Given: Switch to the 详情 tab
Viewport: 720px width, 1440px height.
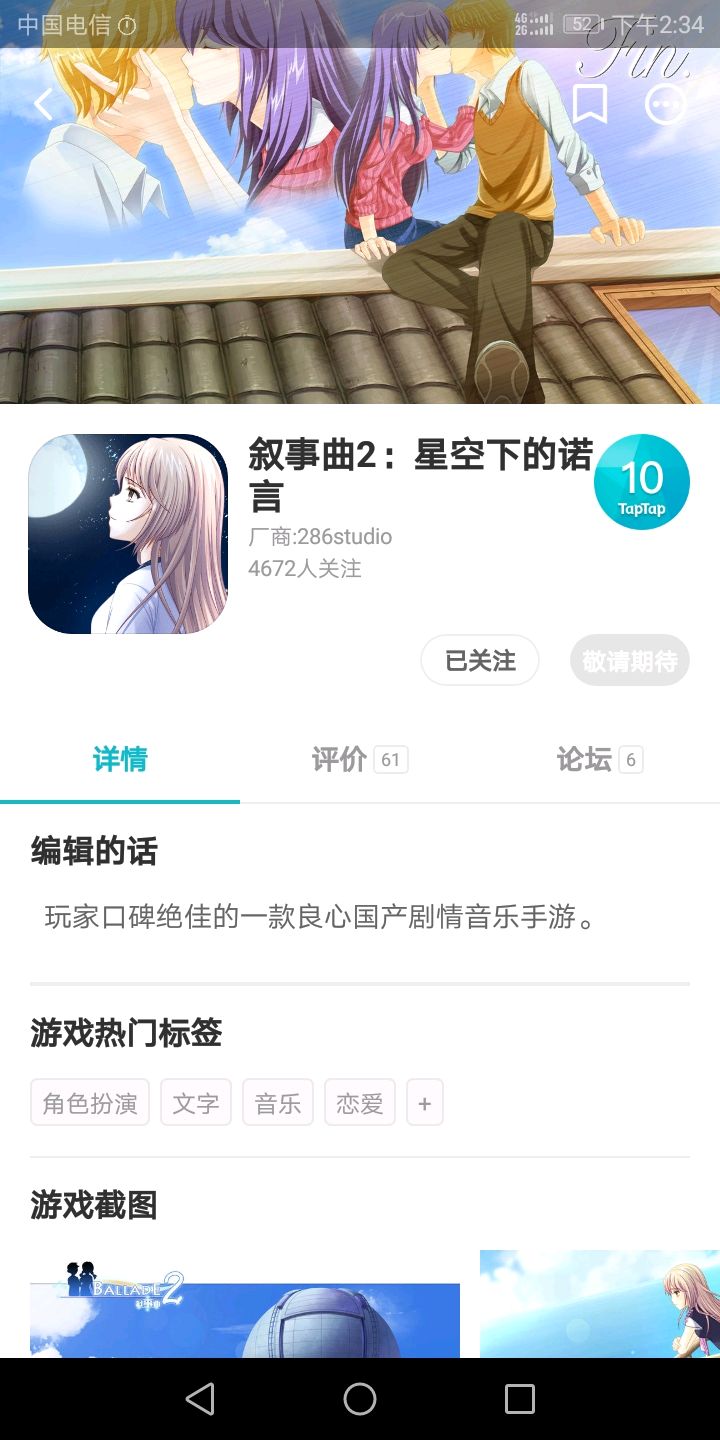Looking at the screenshot, I should (x=120, y=760).
